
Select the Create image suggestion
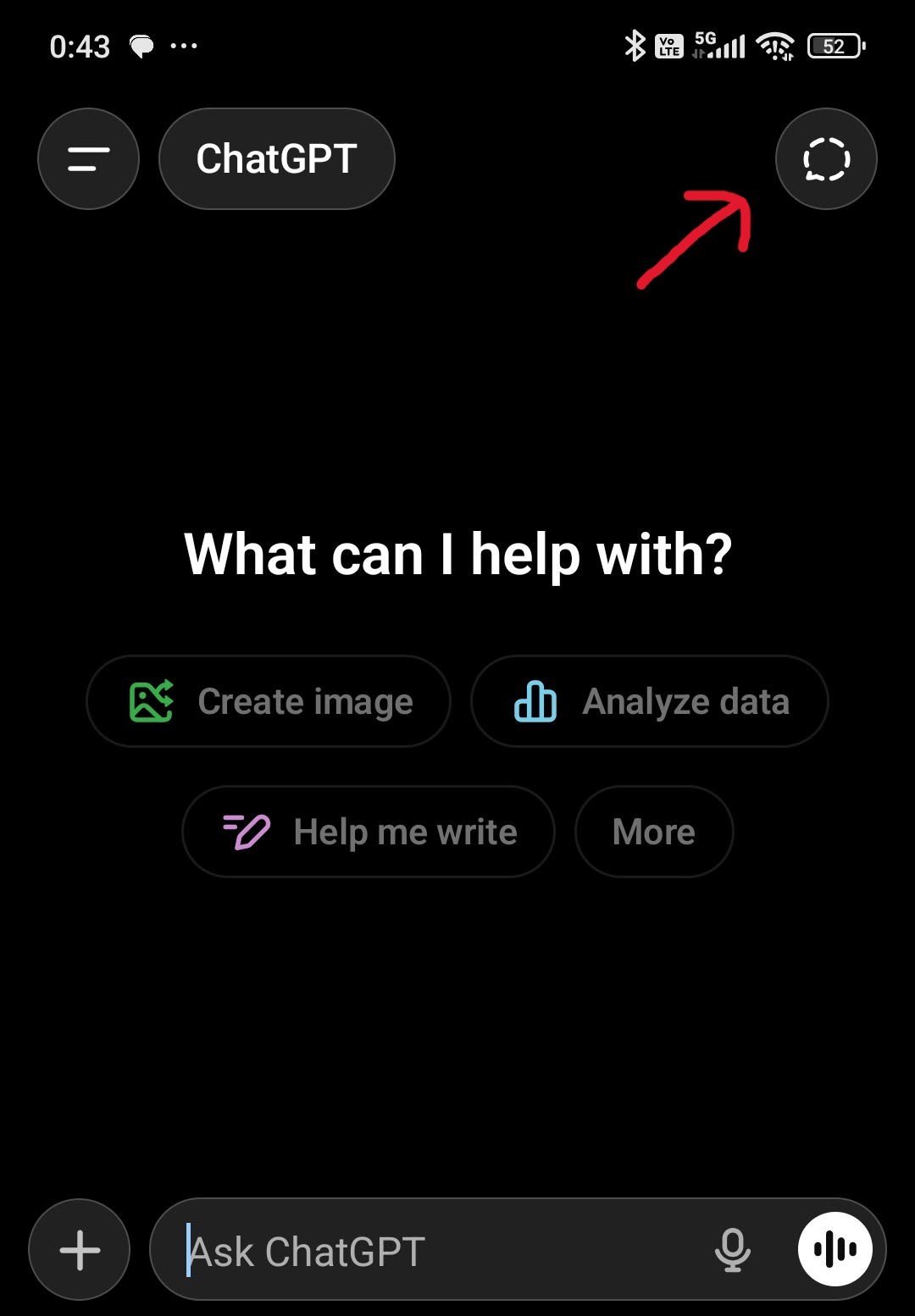coord(269,701)
